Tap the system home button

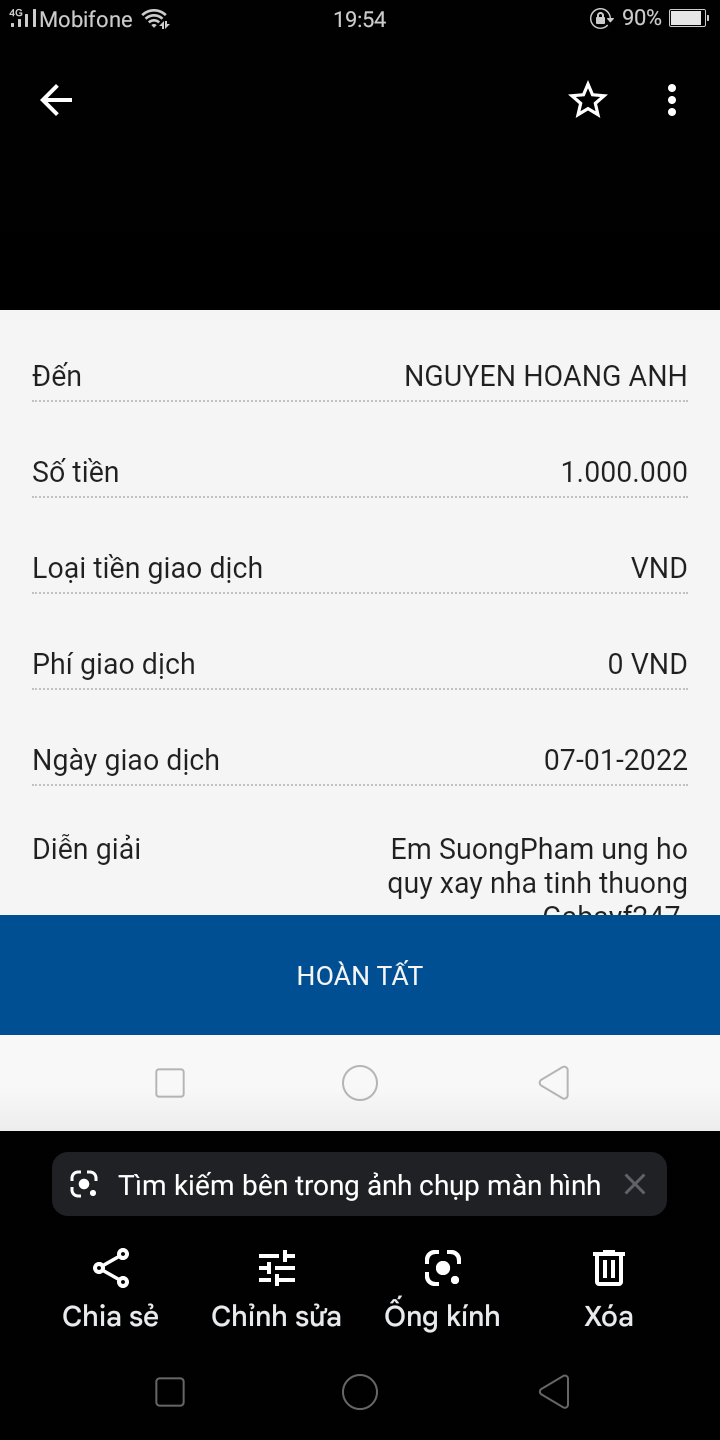tap(360, 1392)
